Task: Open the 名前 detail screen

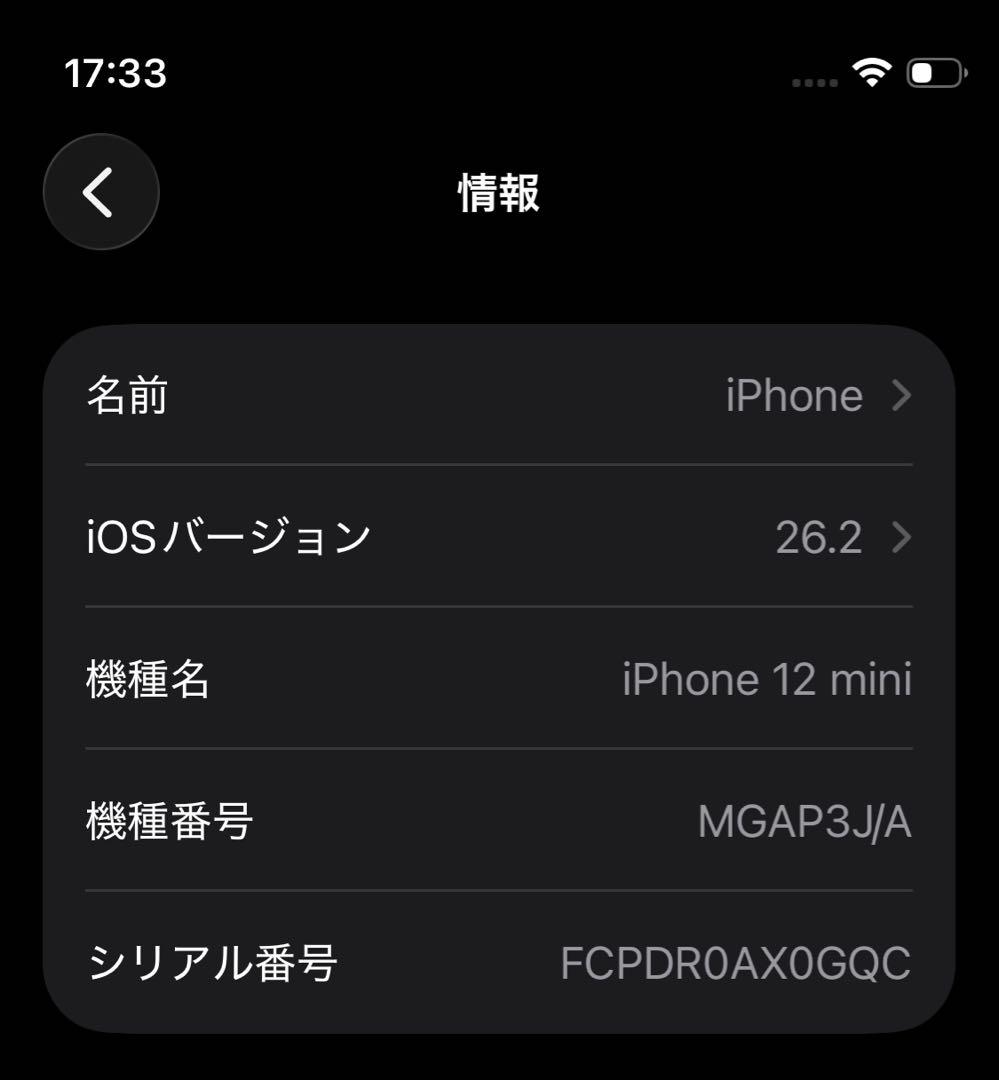Action: click(500, 396)
